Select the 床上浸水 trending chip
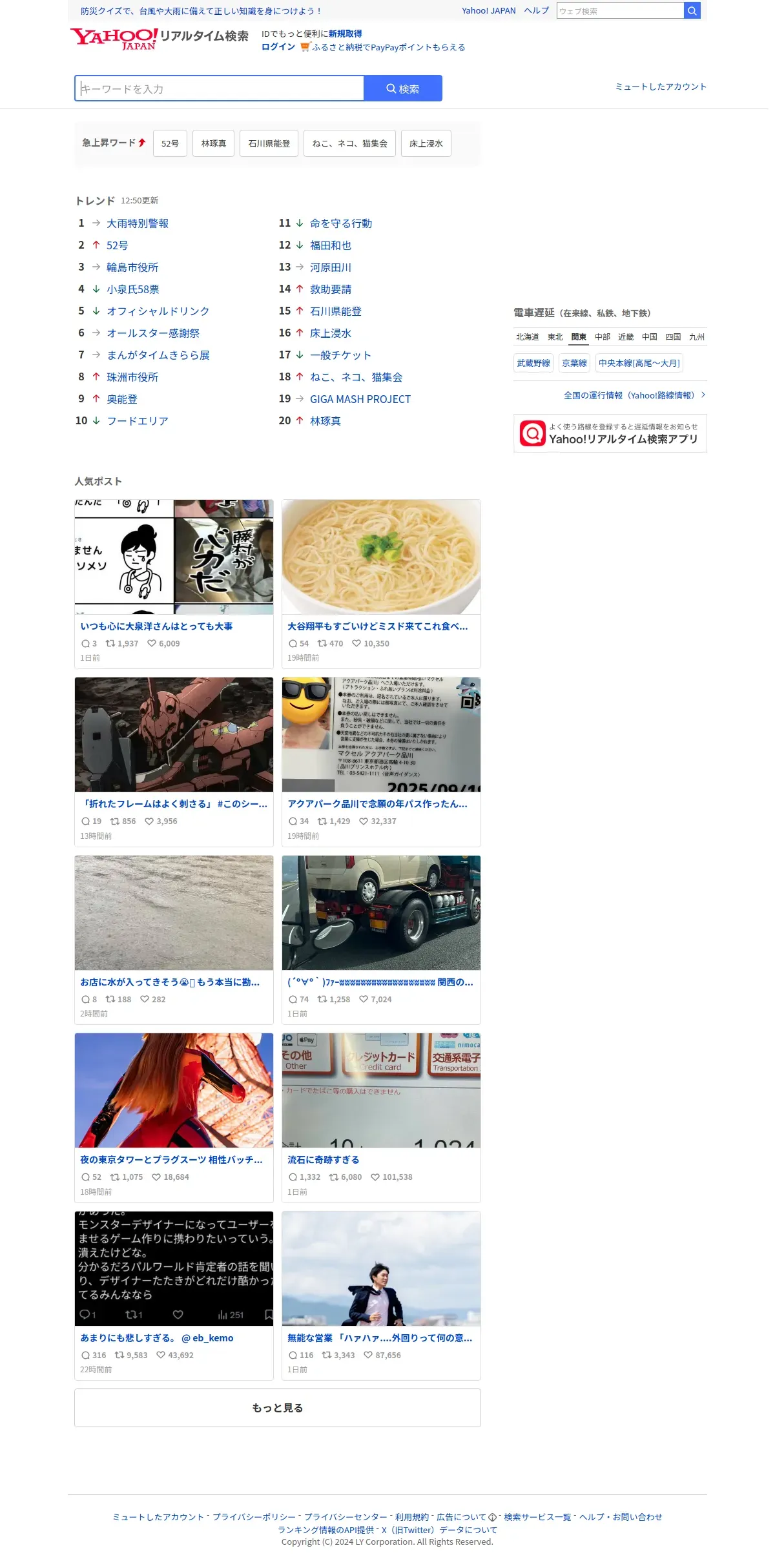 click(426, 143)
